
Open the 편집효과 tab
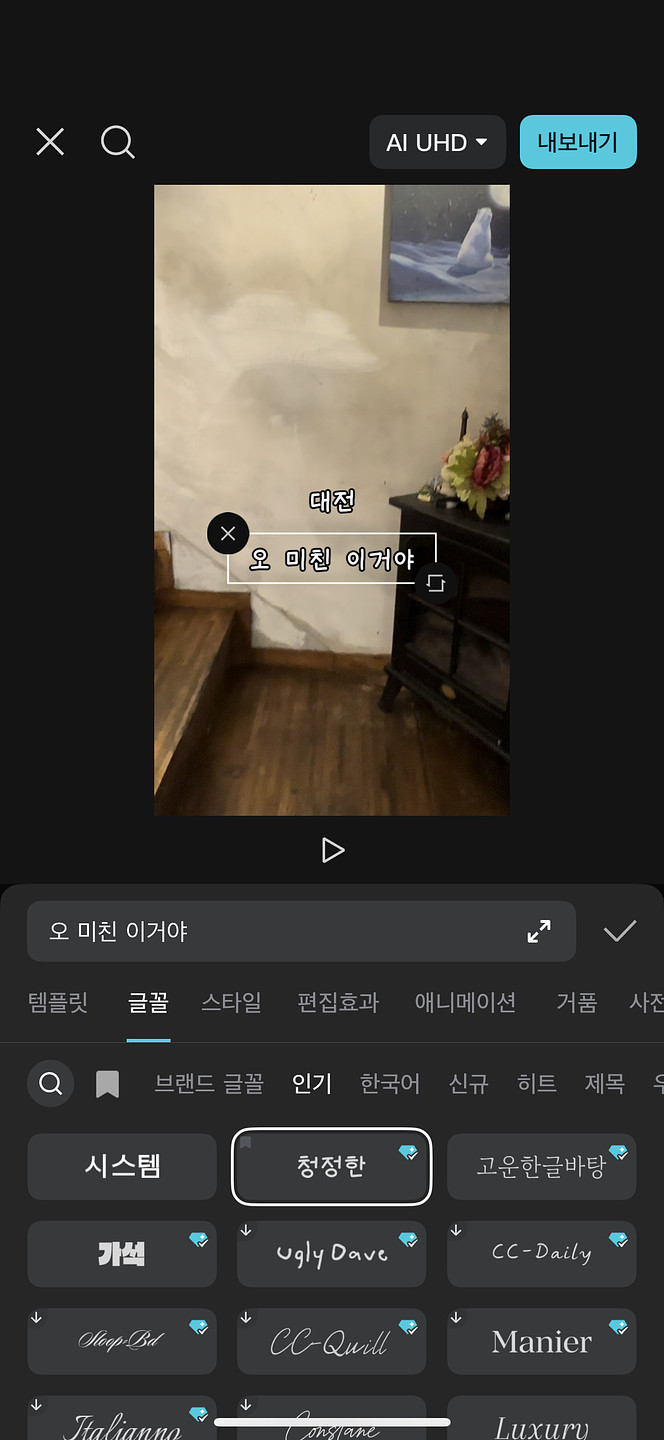pos(338,1002)
